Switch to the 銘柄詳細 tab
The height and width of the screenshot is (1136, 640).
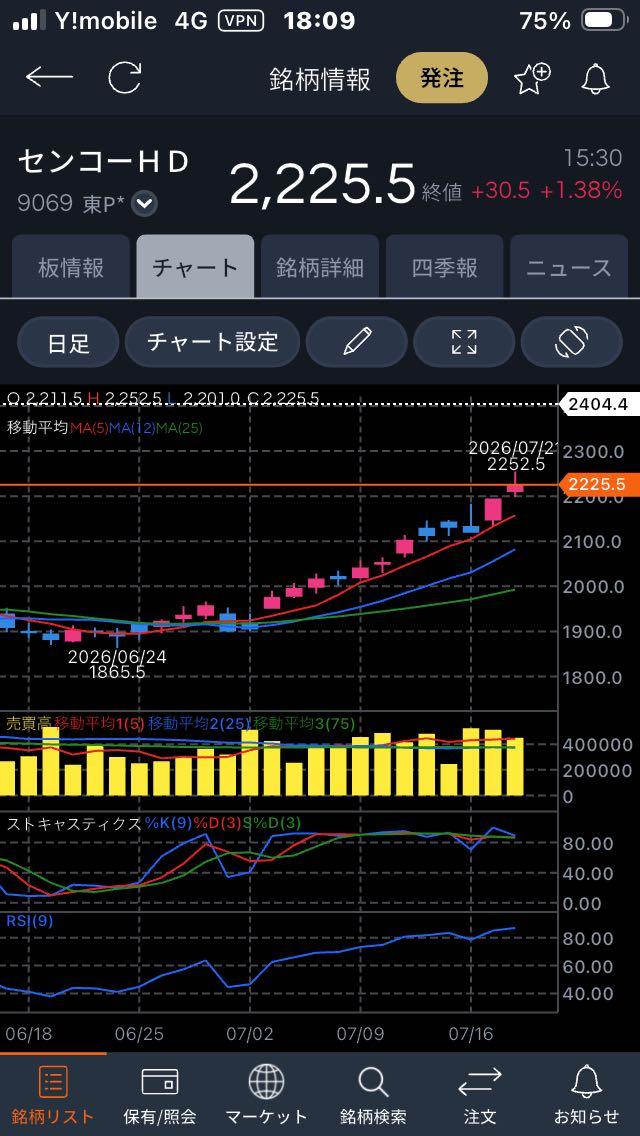[320, 267]
